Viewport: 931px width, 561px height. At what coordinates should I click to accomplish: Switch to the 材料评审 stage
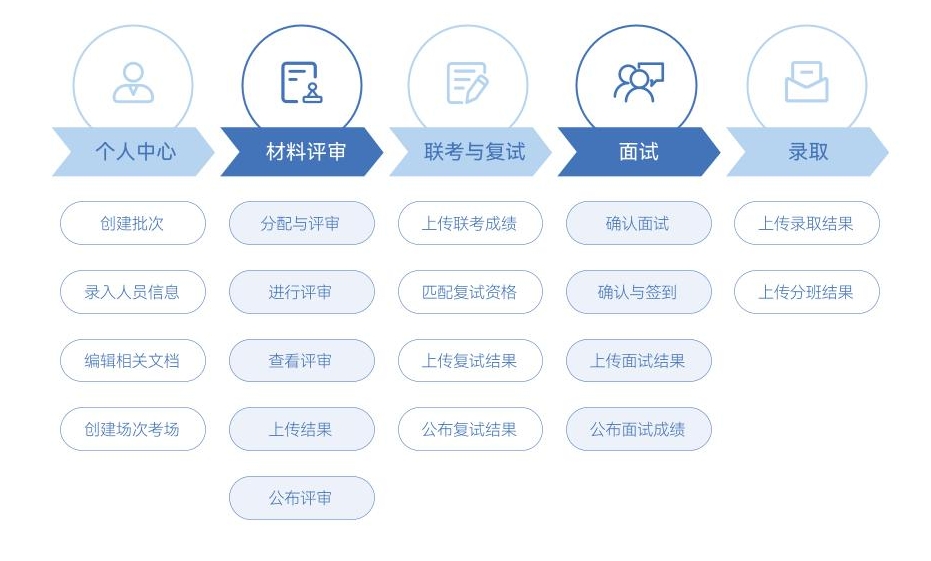[304, 152]
